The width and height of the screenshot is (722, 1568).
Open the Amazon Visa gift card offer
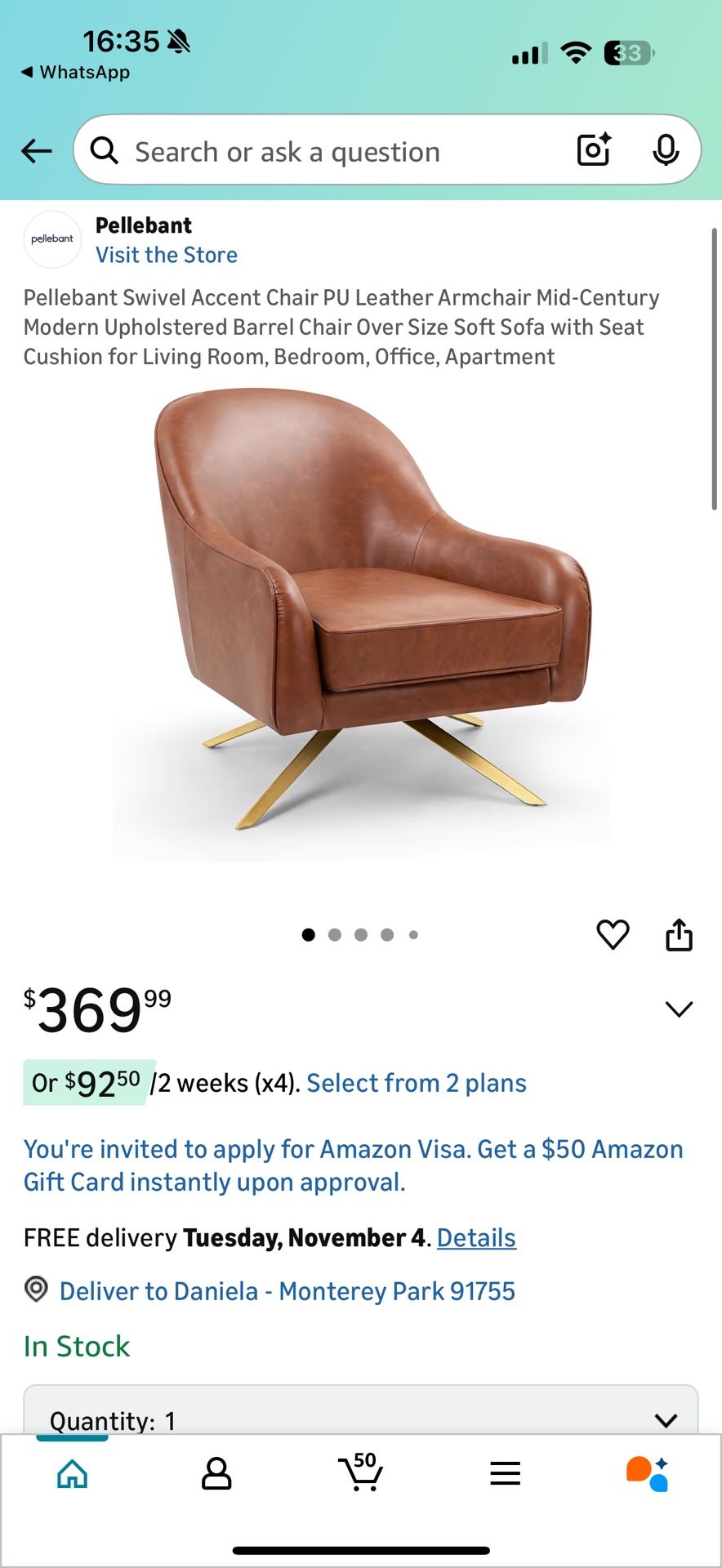click(353, 1165)
